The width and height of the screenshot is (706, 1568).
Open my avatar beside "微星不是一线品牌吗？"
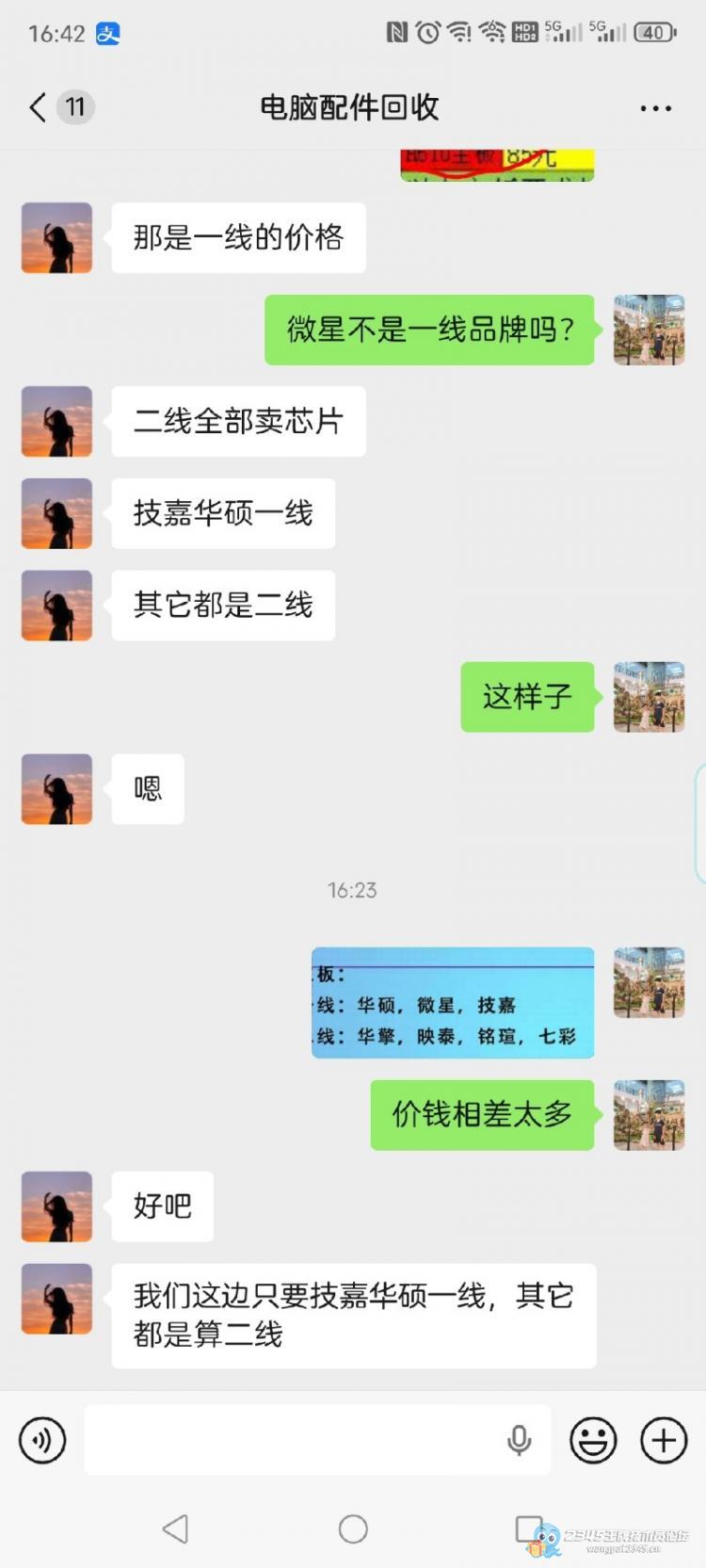(649, 330)
